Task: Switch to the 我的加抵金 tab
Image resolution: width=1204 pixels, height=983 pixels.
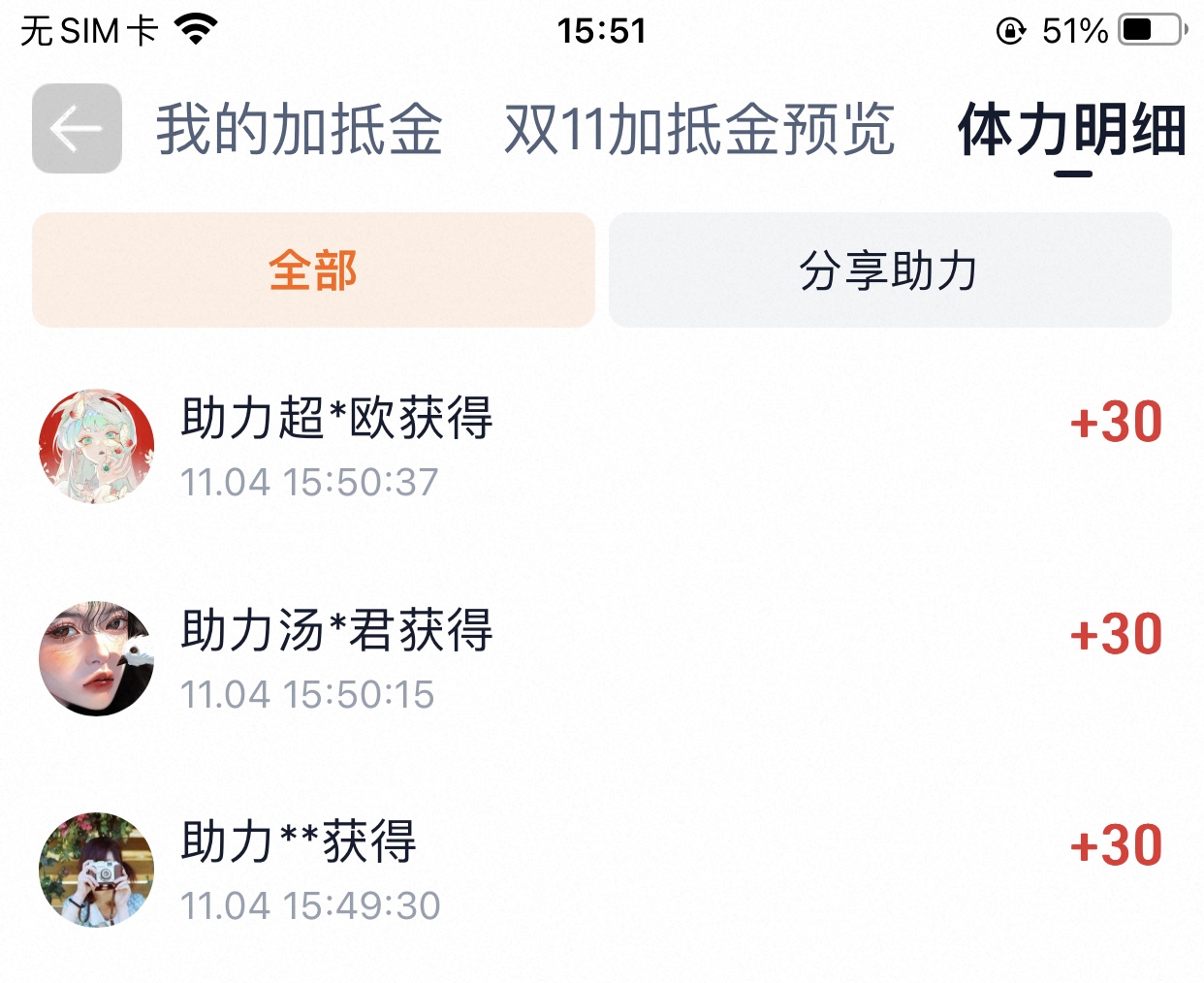Action: pyautogui.click(x=299, y=130)
